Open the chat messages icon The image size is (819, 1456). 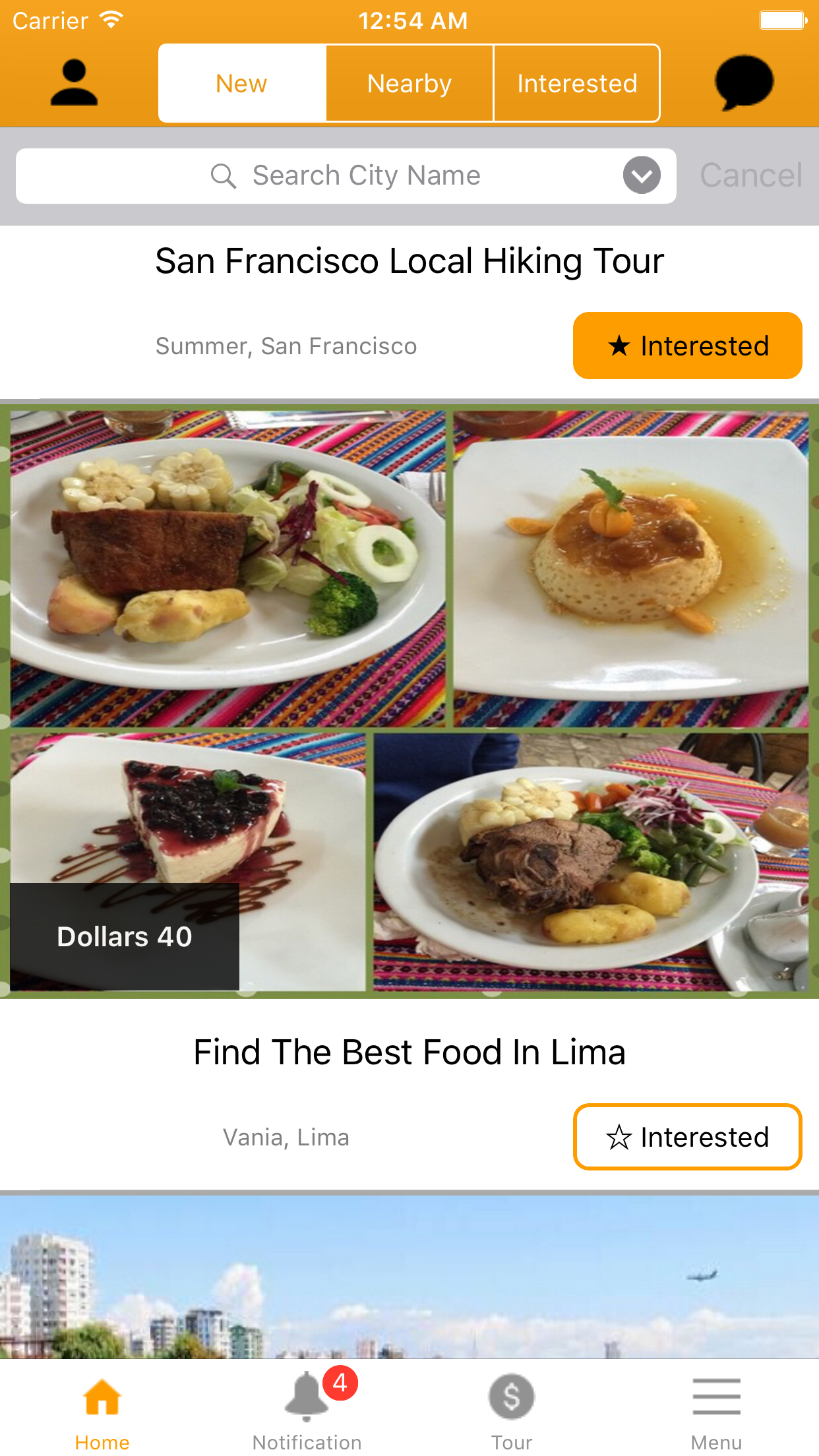744,82
